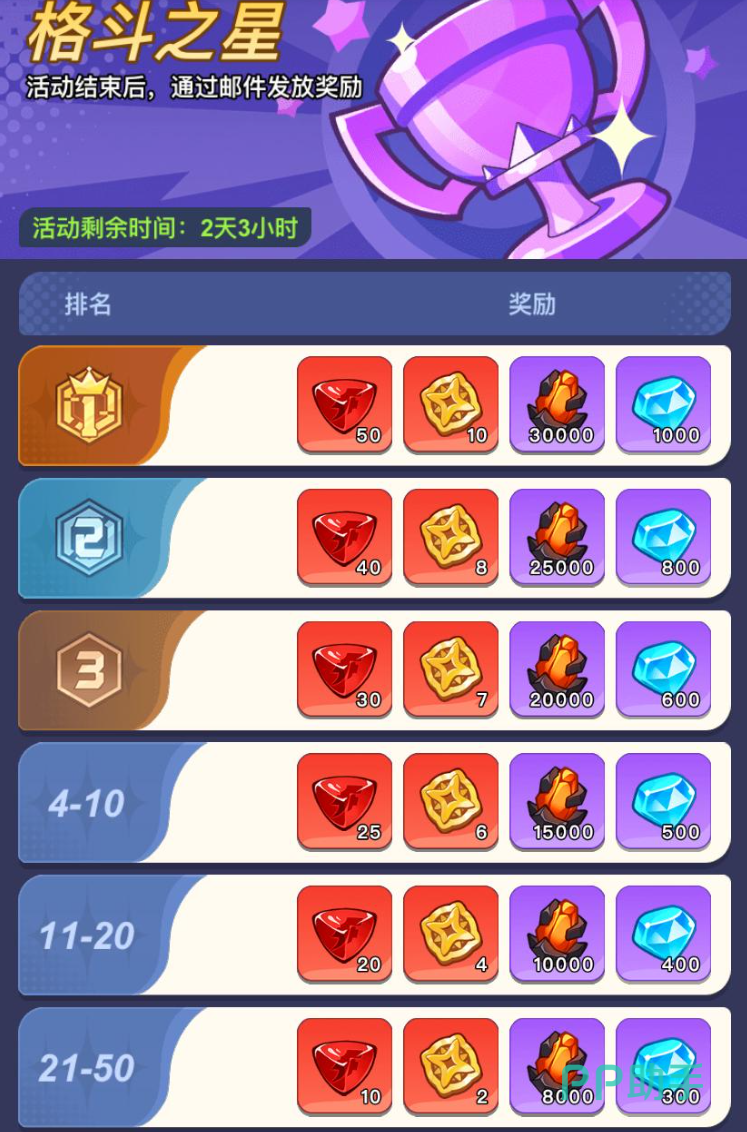Check the ore reward showing 25000
This screenshot has width=747, height=1132.
[x=557, y=537]
